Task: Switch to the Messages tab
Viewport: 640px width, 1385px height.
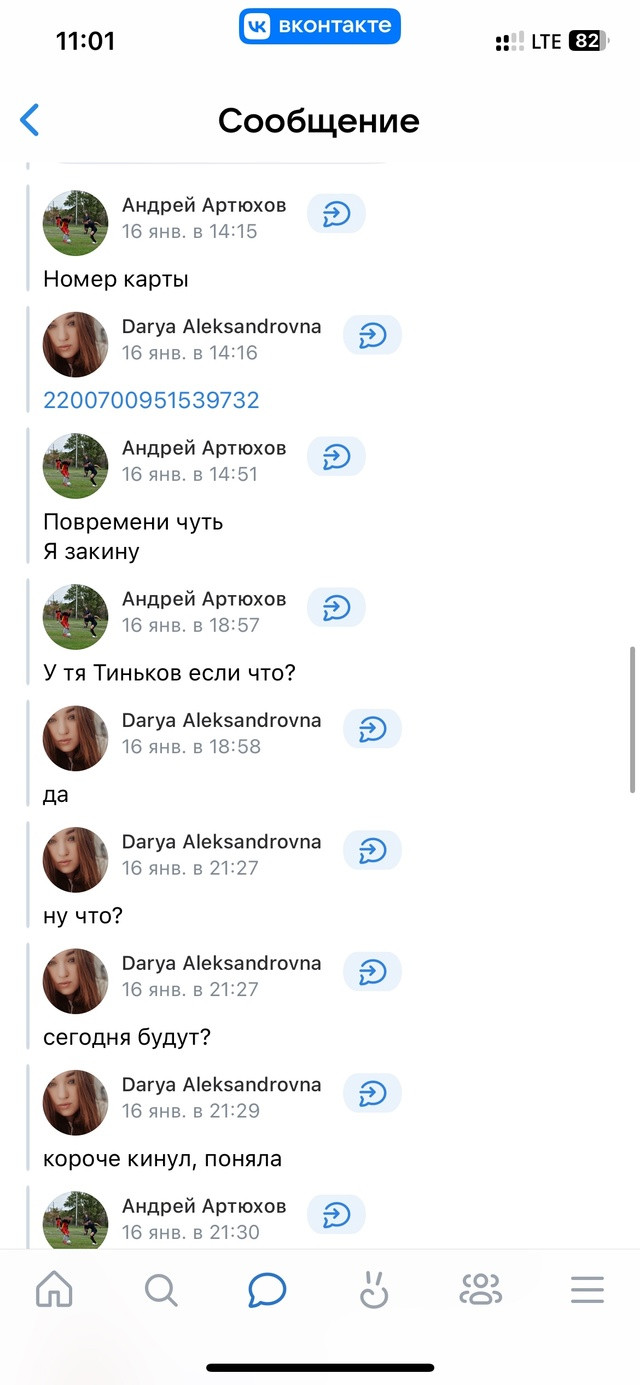Action: tap(267, 1290)
